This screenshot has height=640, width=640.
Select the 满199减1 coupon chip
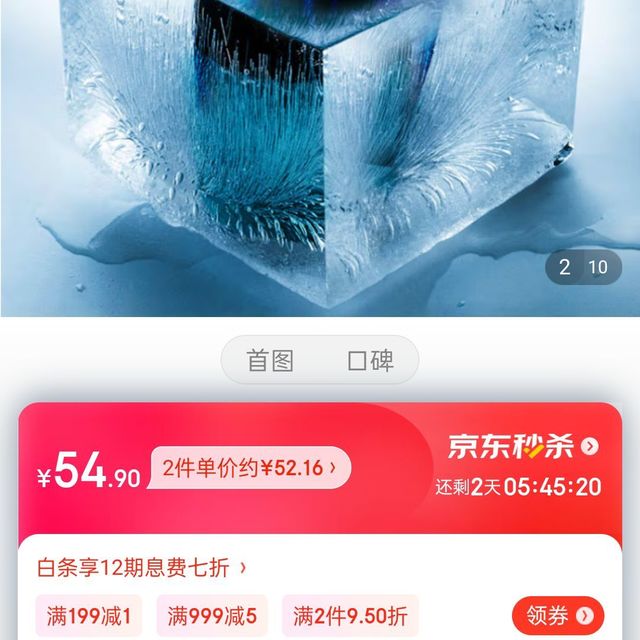pyautogui.click(x=90, y=614)
